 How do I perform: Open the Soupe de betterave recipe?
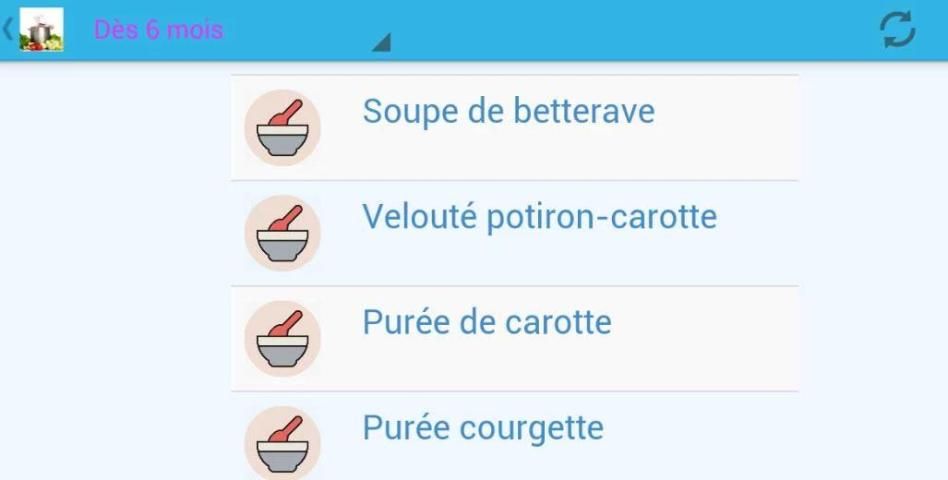coord(514,127)
